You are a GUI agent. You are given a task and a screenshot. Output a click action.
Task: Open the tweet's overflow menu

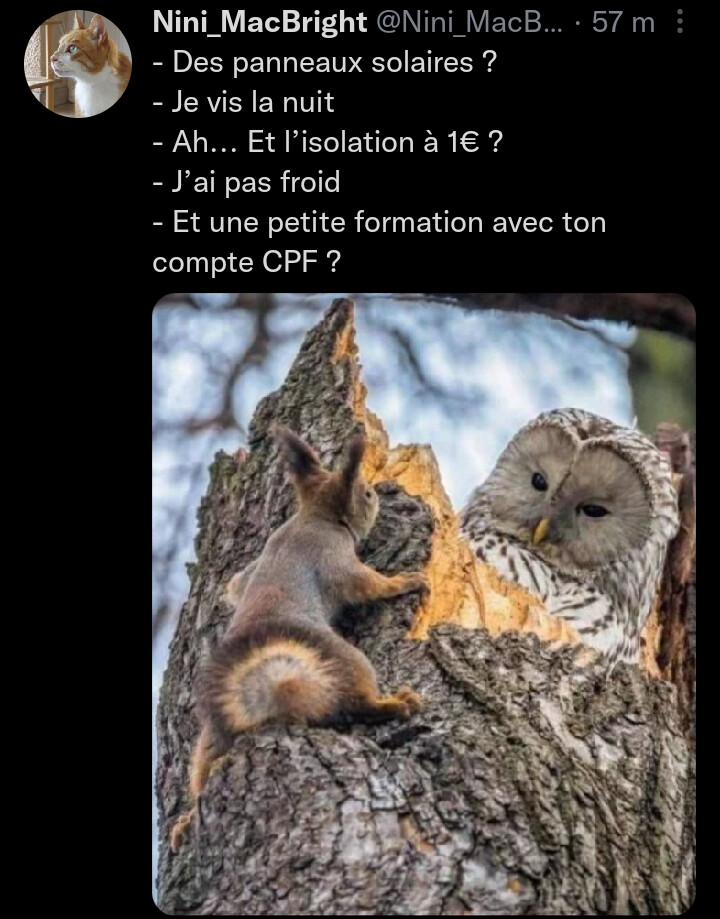681,22
